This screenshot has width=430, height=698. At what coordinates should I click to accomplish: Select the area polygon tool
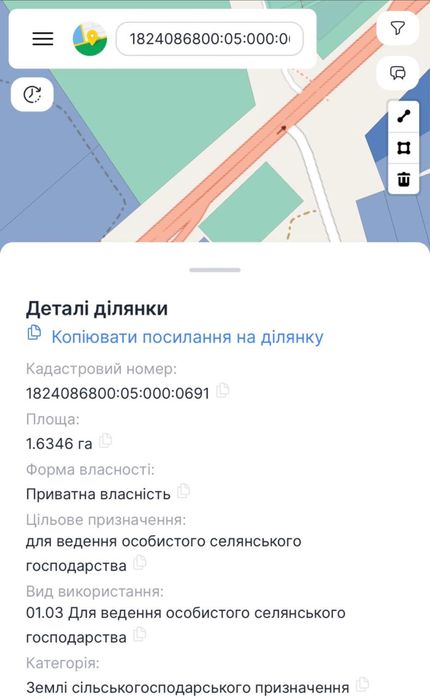tap(404, 148)
